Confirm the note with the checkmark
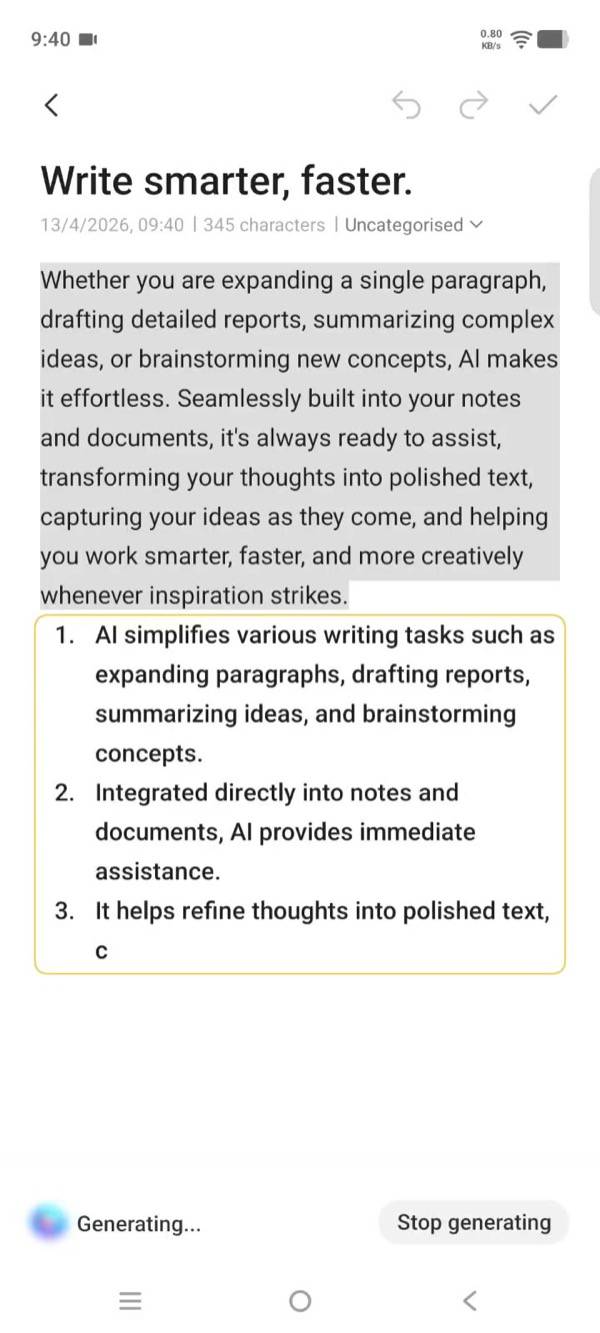The height and width of the screenshot is (1333, 600). click(x=542, y=104)
